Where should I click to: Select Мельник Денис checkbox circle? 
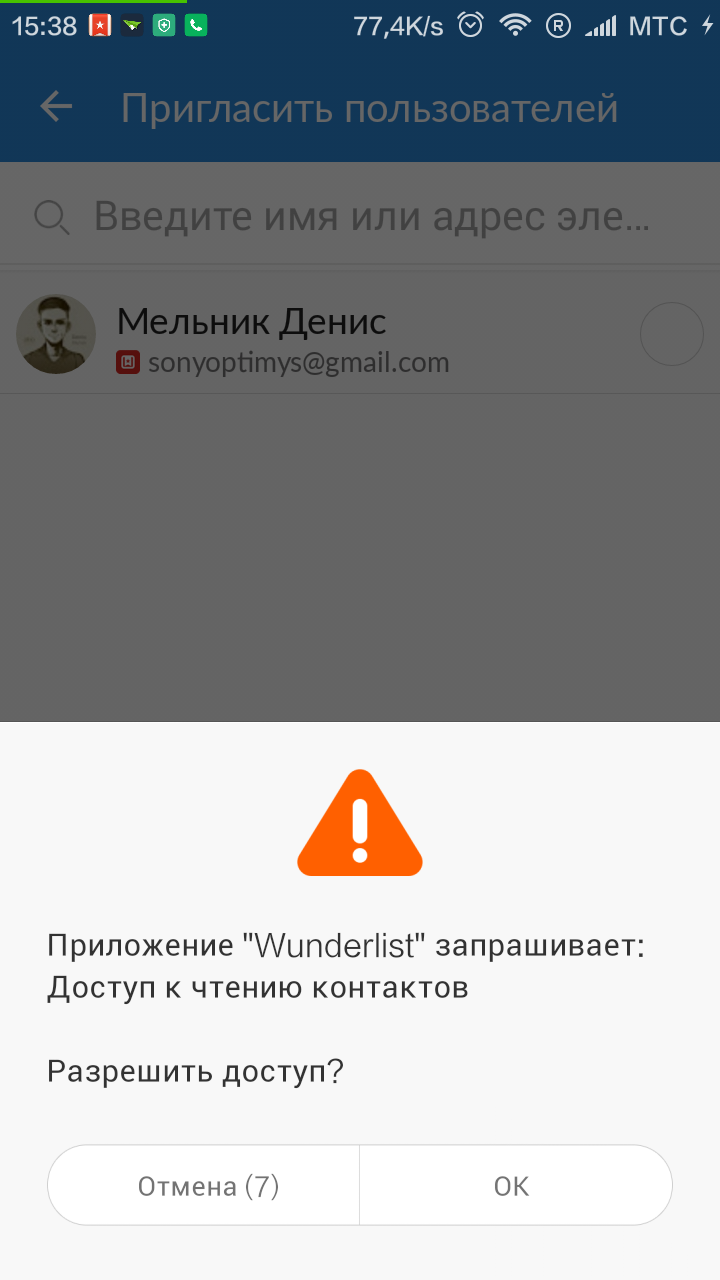[671, 334]
